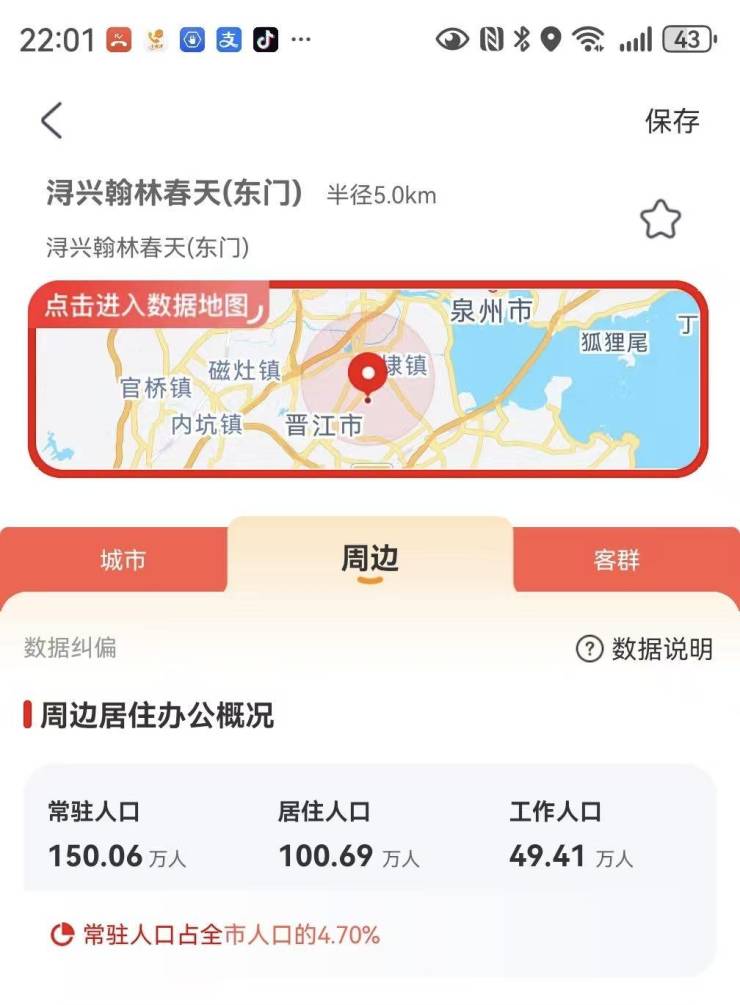Open 数据说明 data explanation
Image resolution: width=740 pixels, height=1005 pixels.
pyautogui.click(x=645, y=649)
